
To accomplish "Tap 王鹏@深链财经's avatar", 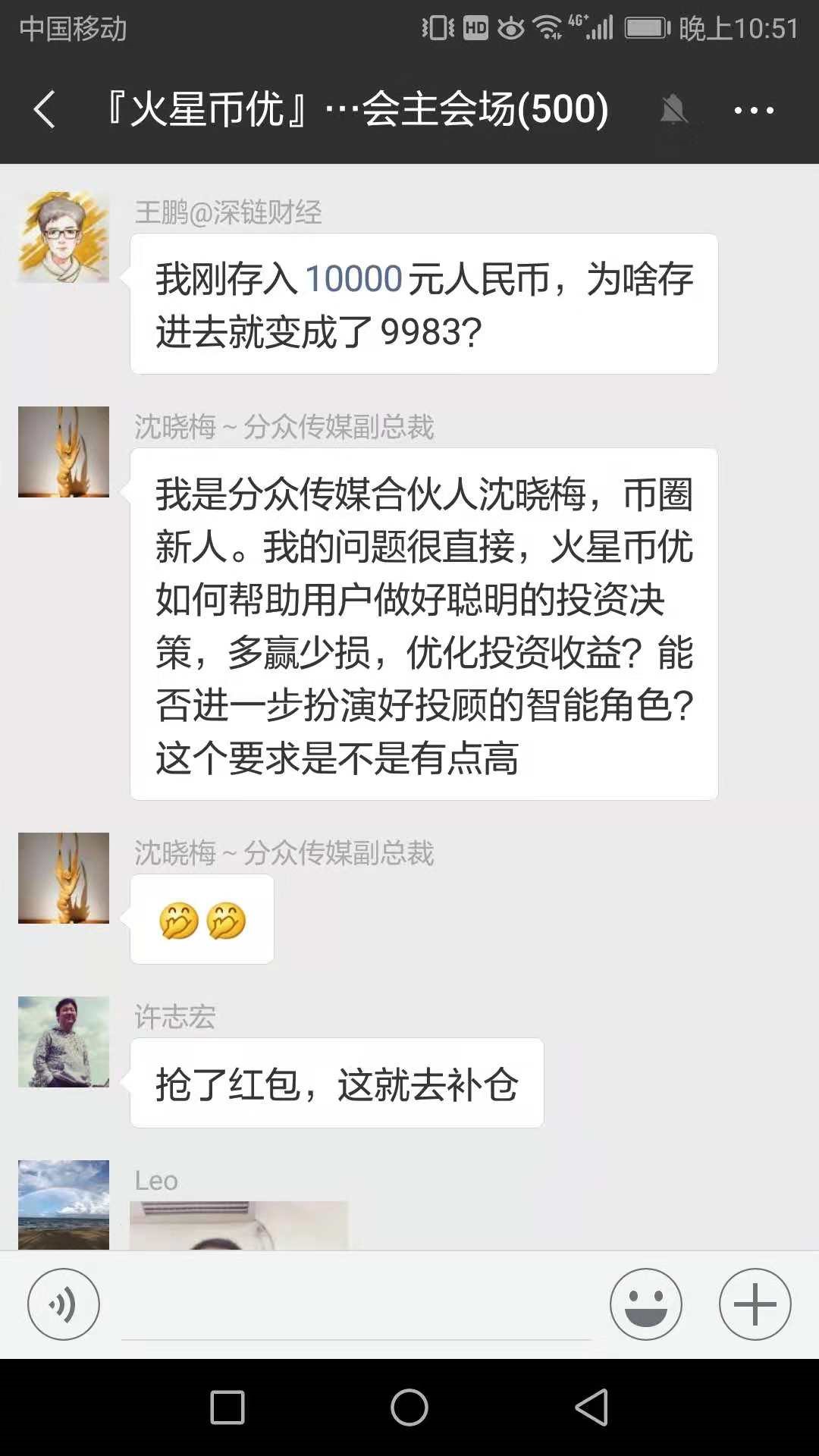I will point(64,235).
